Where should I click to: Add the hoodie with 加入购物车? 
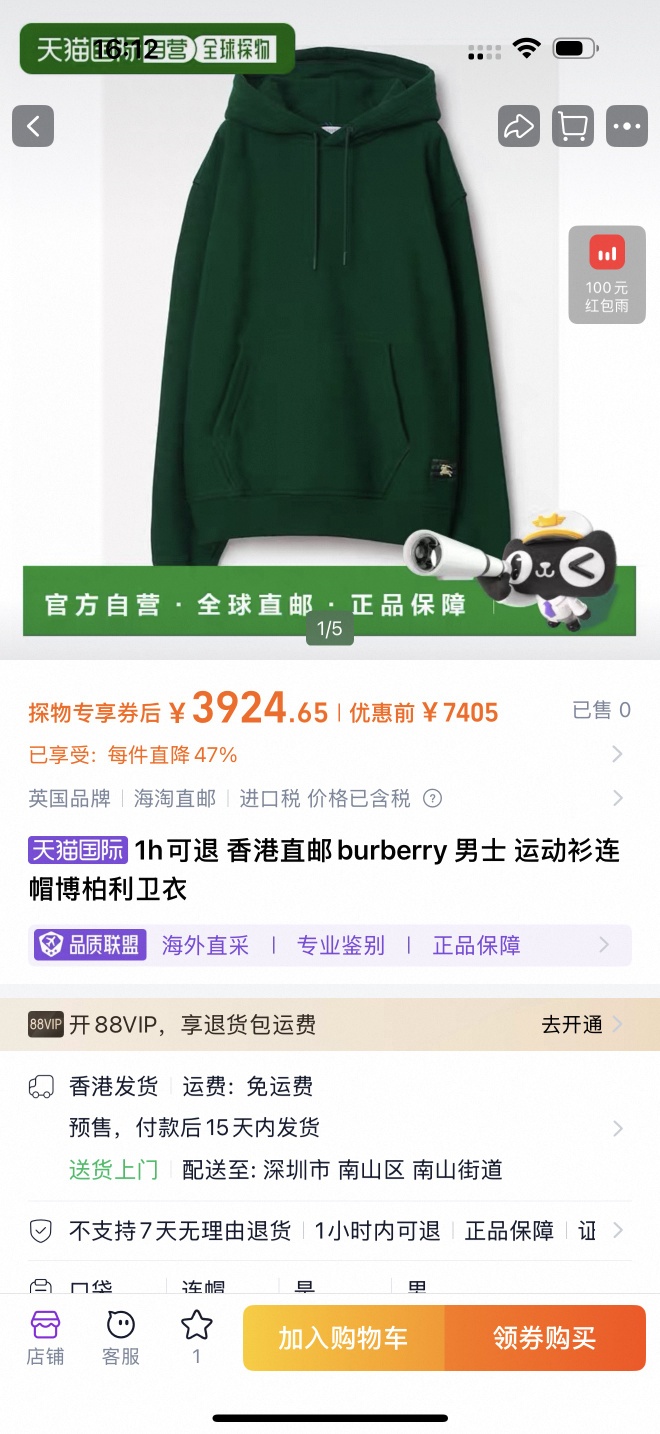(343, 1338)
